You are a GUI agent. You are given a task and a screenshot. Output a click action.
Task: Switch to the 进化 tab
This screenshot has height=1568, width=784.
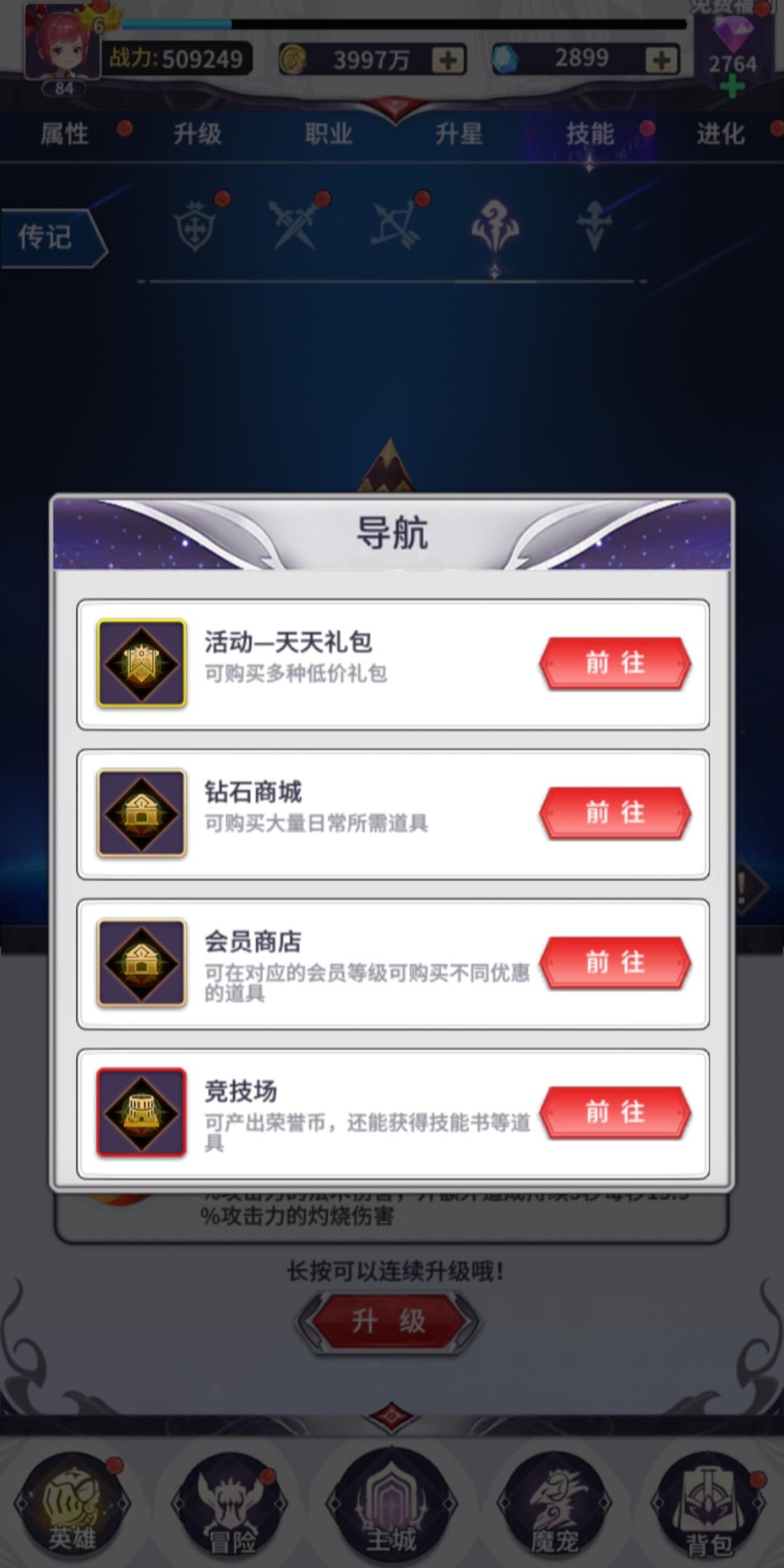point(720,134)
